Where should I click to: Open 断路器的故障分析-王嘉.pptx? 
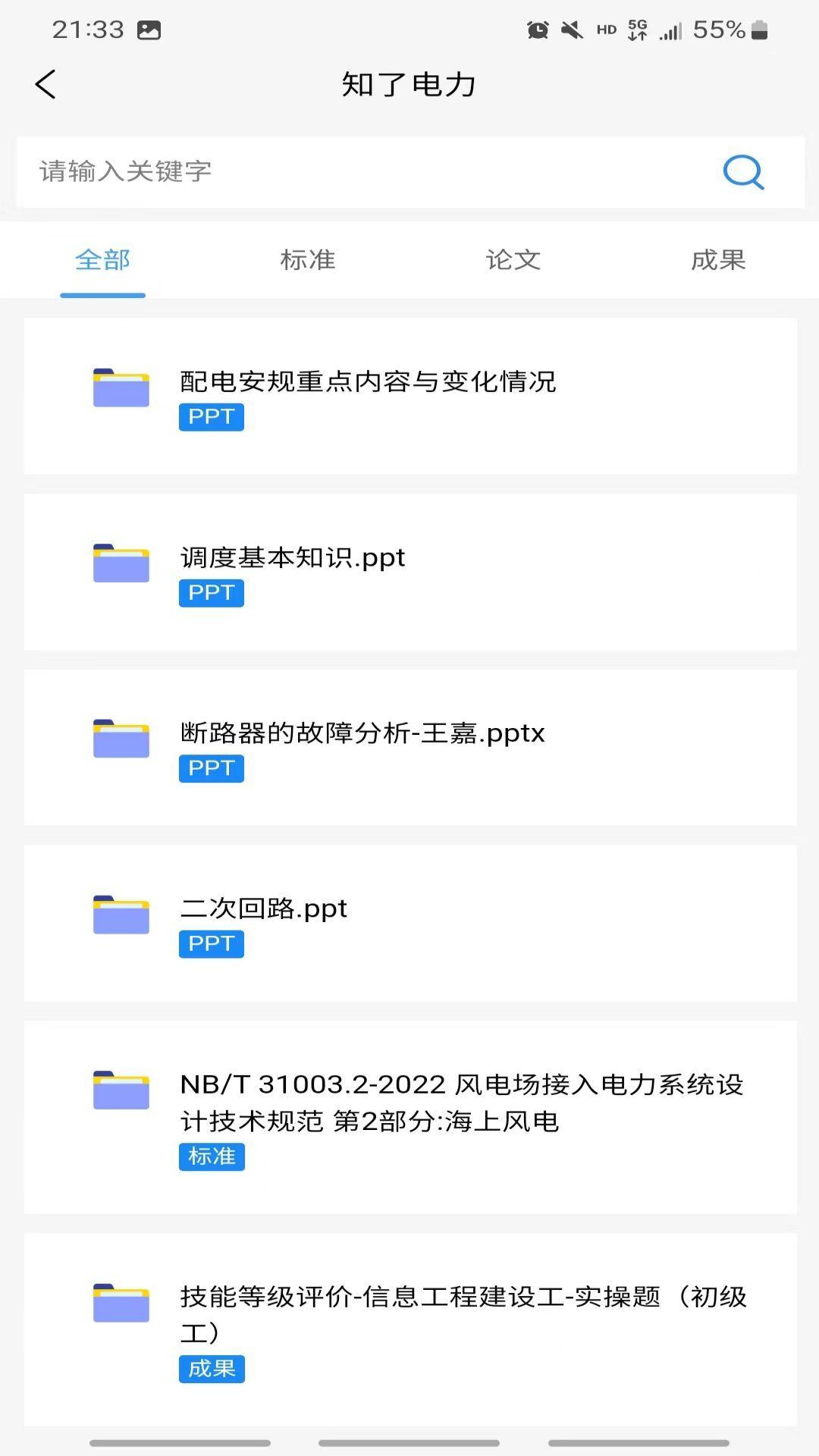point(362,734)
